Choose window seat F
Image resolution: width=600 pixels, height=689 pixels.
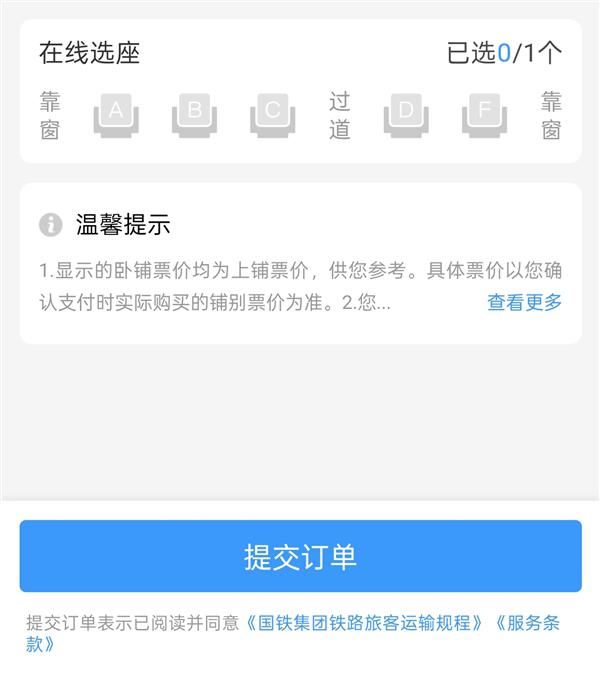pos(484,116)
